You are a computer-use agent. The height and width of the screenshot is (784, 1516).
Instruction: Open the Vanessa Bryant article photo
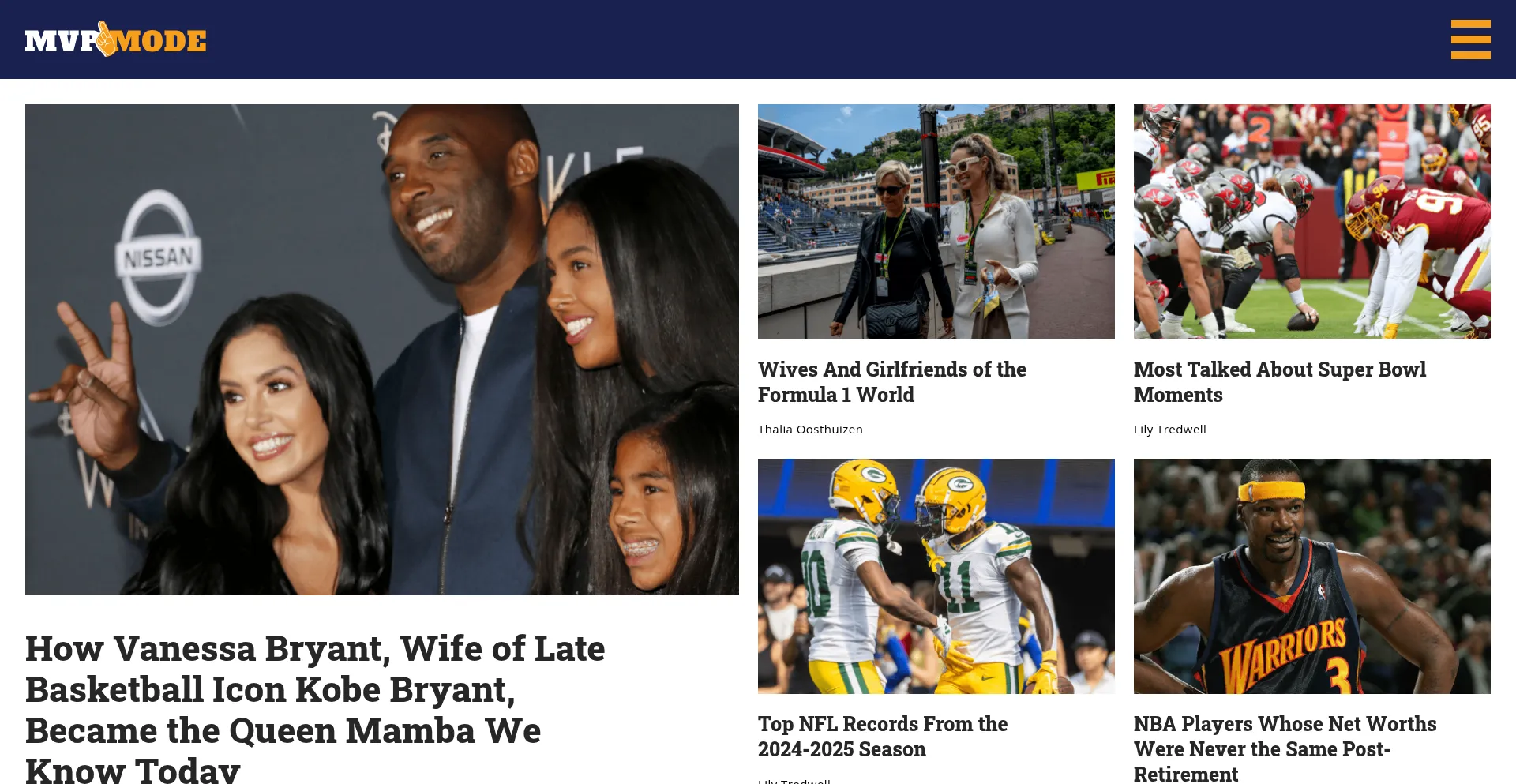point(381,349)
